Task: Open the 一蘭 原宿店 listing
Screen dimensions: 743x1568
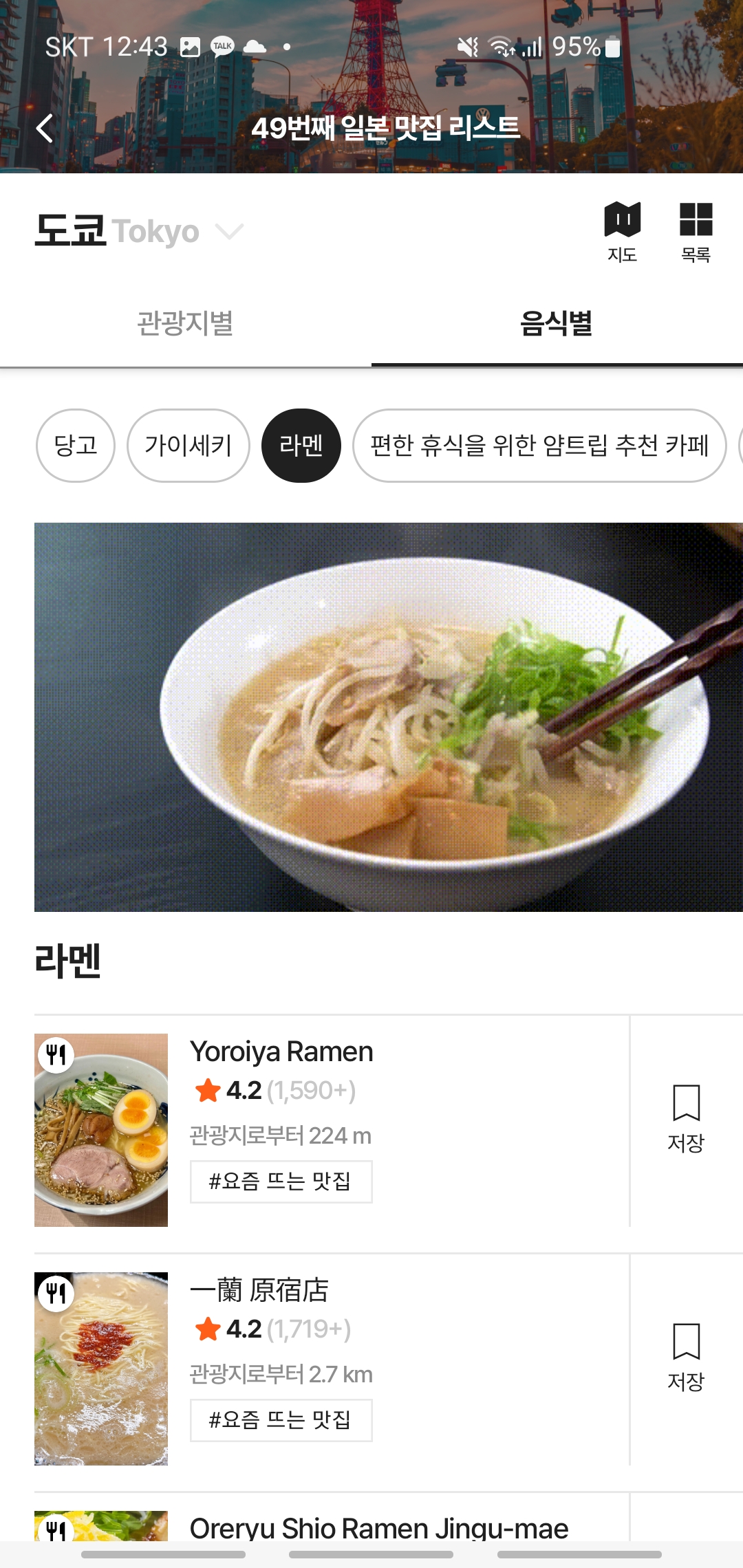Action: (332, 1368)
